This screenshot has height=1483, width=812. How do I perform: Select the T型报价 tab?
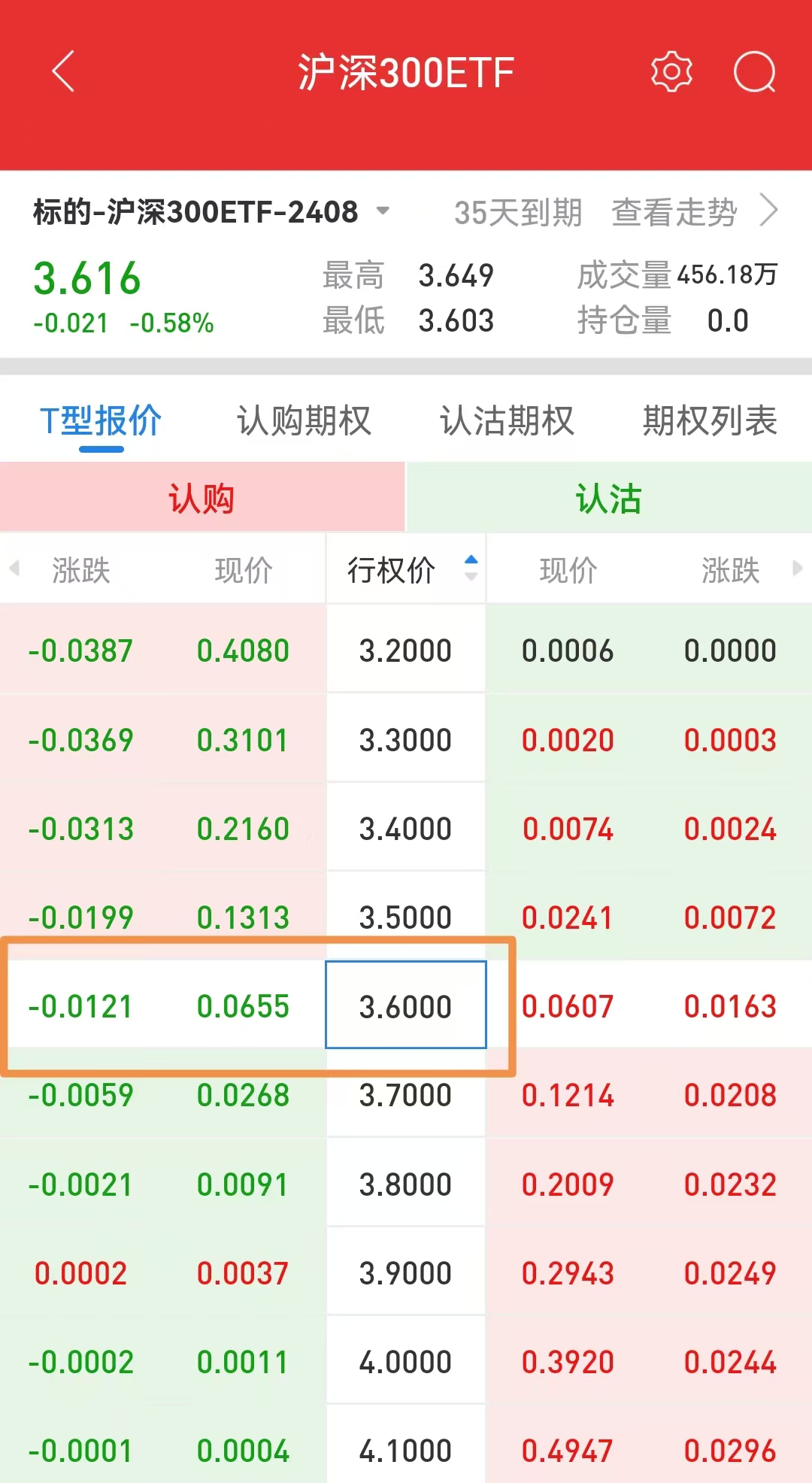[x=101, y=420]
